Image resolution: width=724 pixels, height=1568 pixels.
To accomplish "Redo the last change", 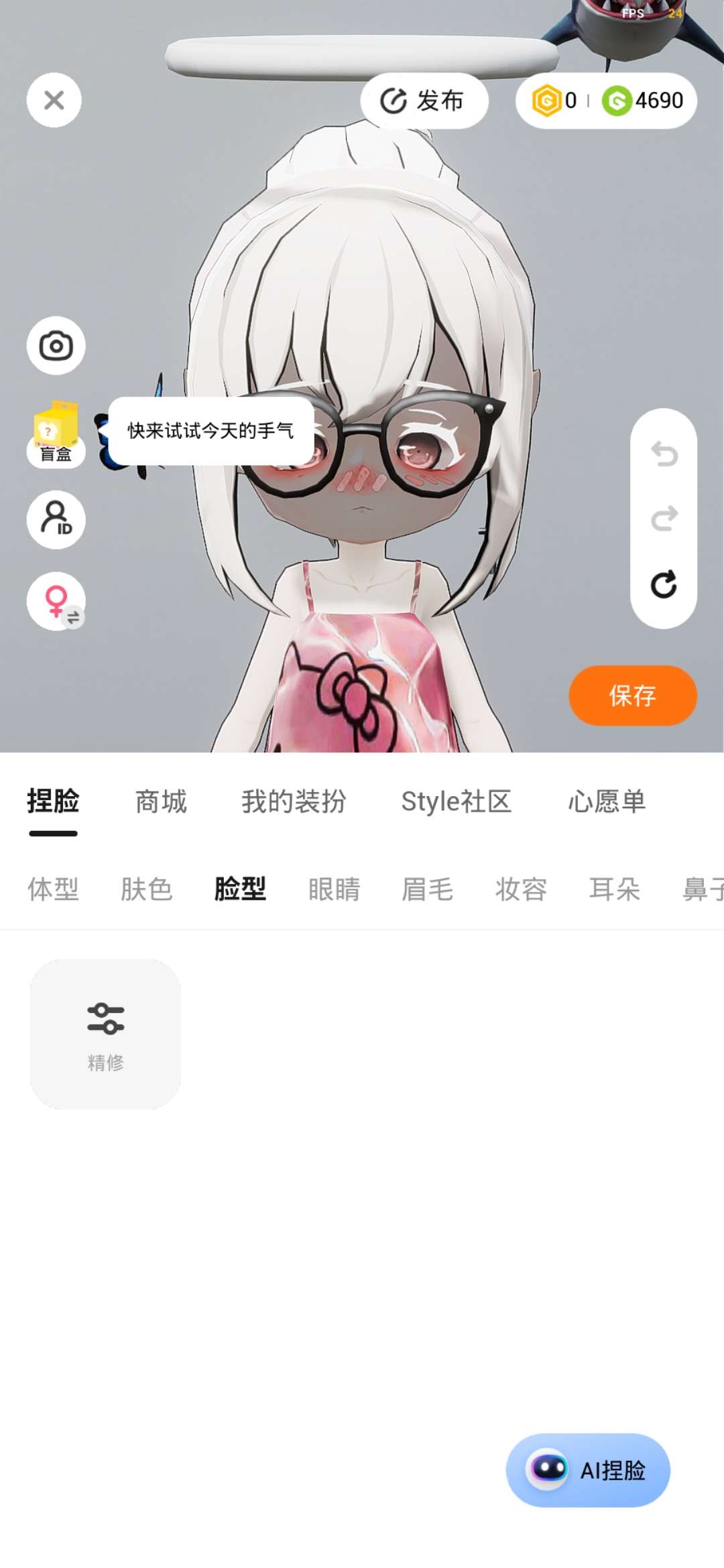I will tap(664, 519).
